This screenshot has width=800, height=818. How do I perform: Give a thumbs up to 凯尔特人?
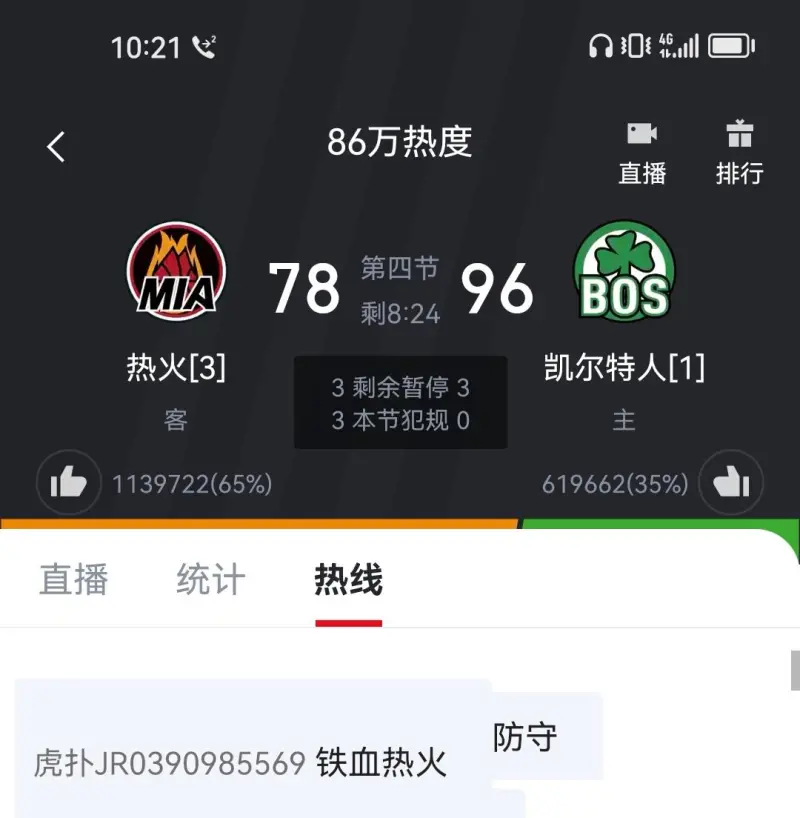click(x=731, y=483)
